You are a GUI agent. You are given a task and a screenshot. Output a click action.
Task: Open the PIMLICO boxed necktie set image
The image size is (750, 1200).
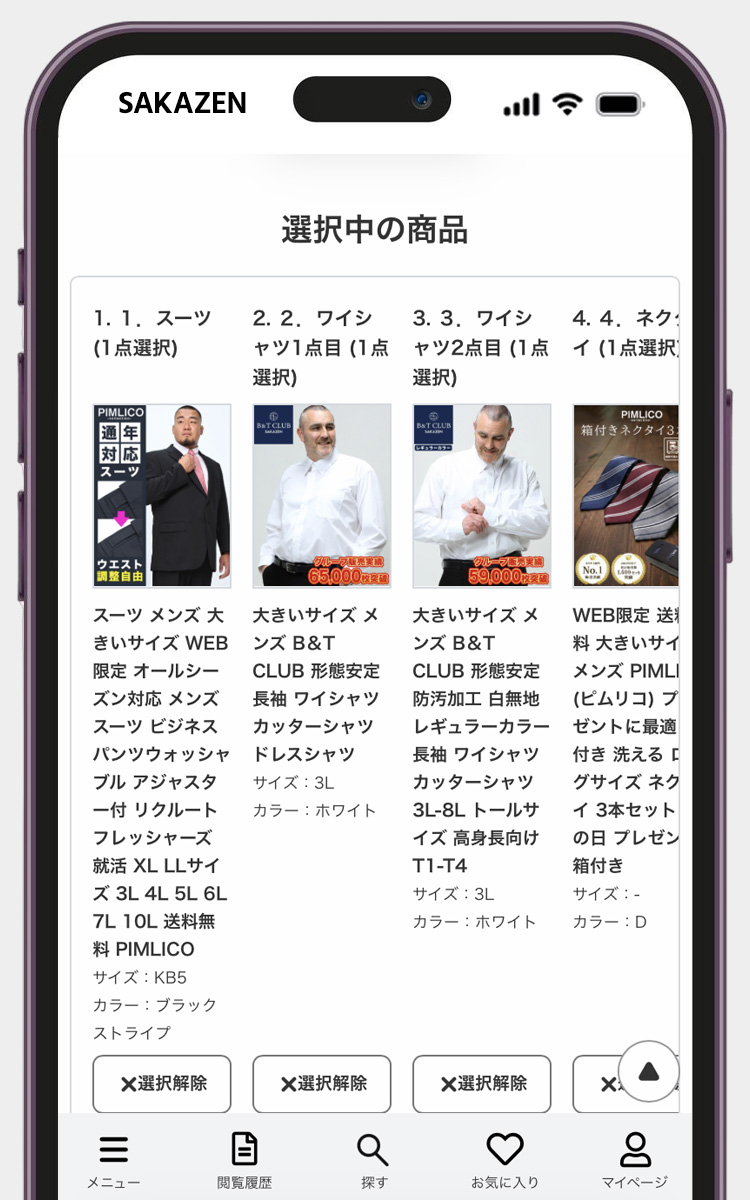click(625, 496)
